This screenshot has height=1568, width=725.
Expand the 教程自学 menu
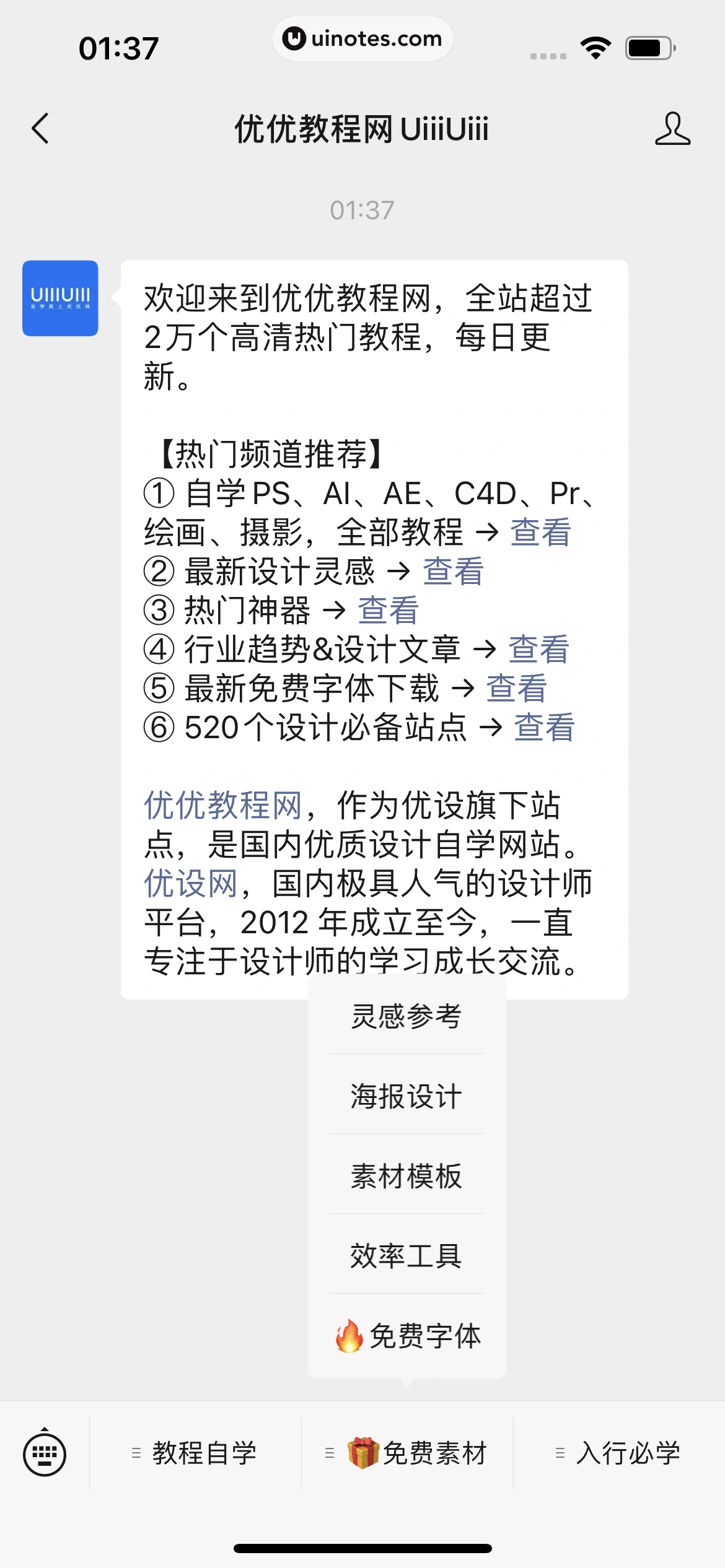tap(195, 1453)
